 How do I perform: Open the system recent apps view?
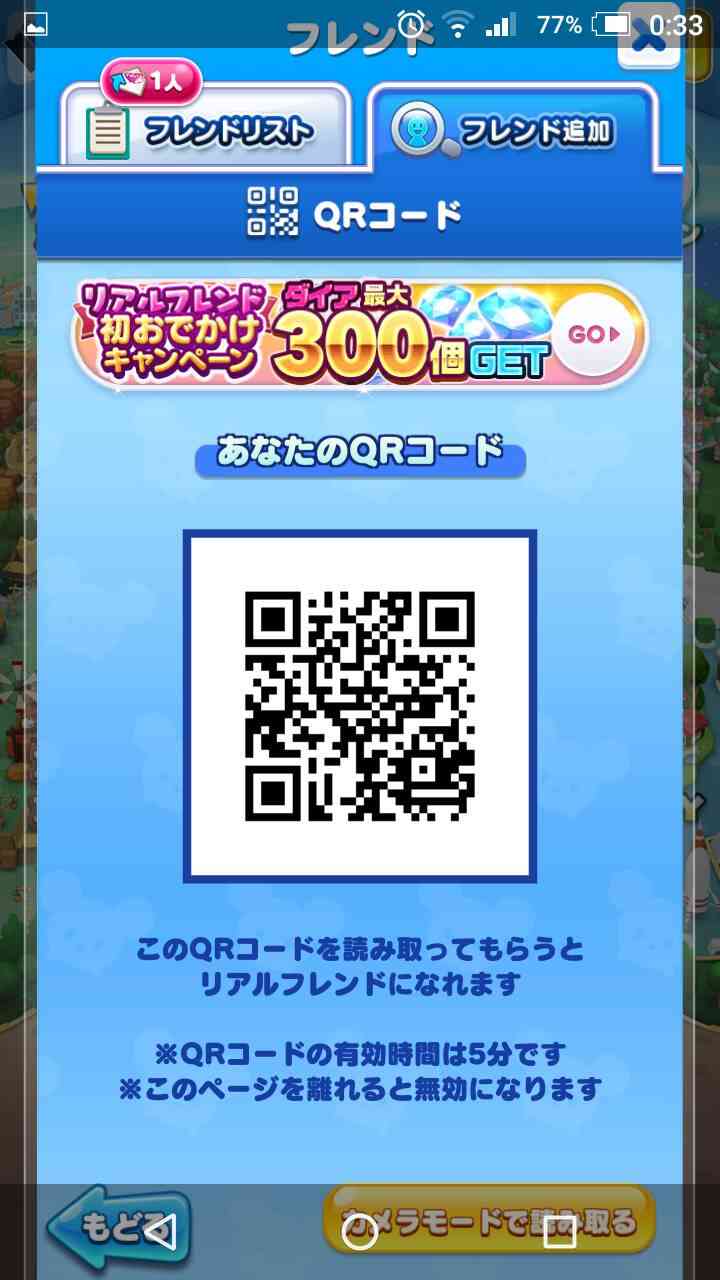559,1233
